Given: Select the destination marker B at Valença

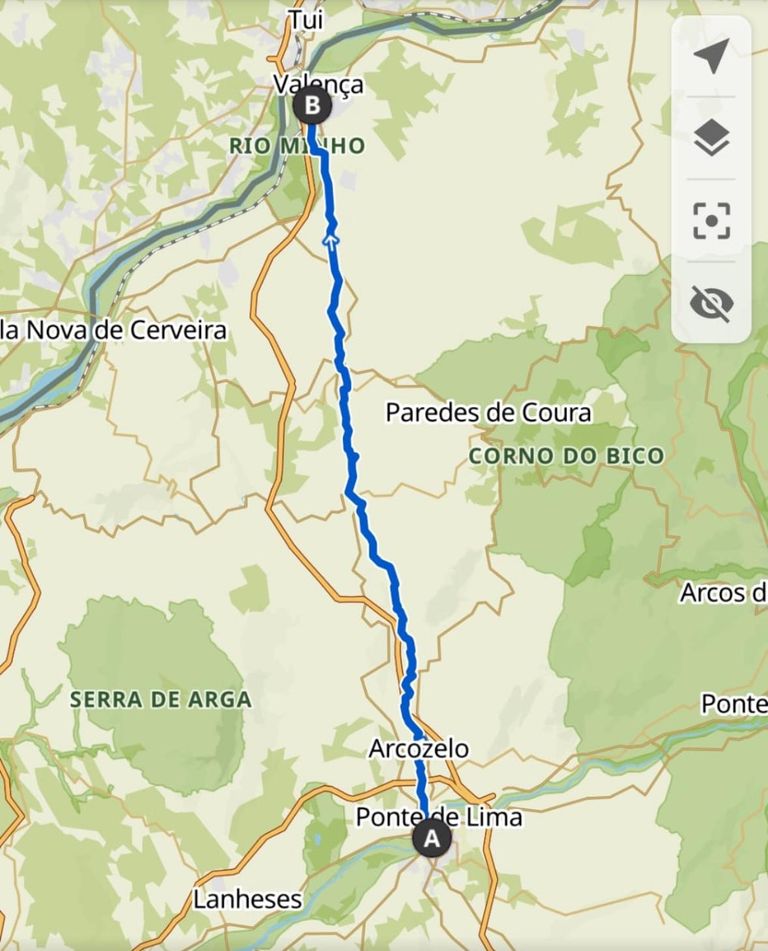Looking at the screenshot, I should 312,104.
